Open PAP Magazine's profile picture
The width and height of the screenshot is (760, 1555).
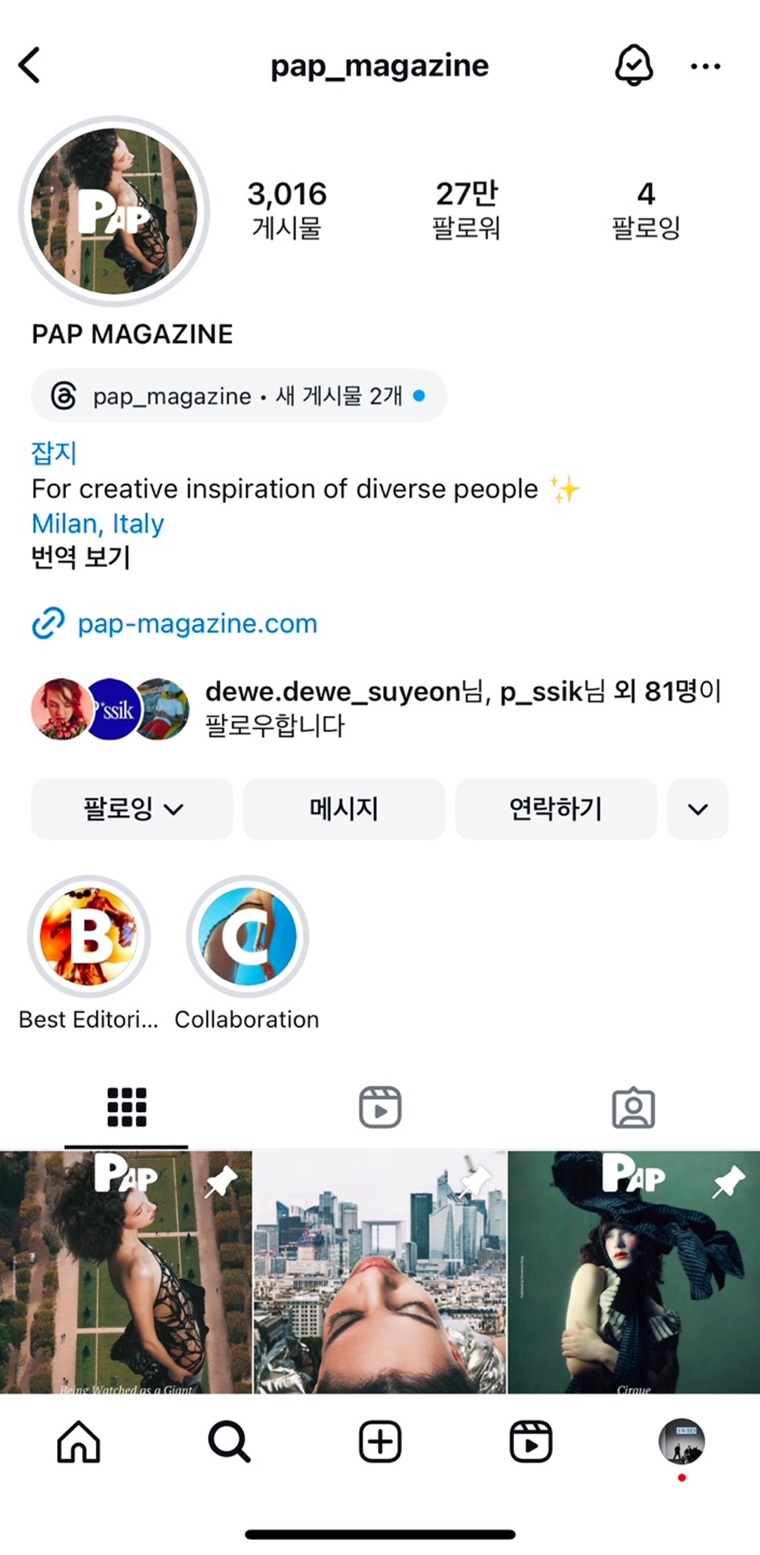114,211
